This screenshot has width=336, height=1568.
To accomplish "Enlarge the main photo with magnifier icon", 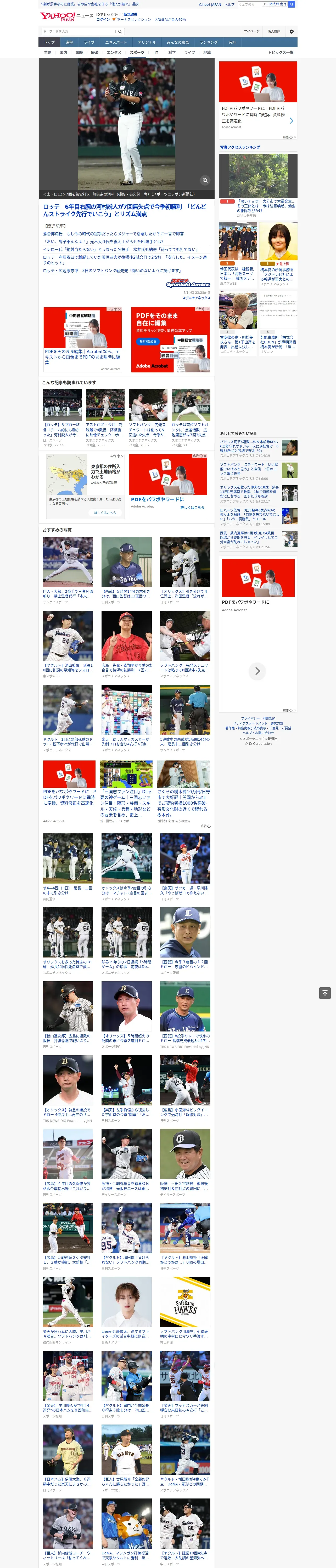I will pos(205,180).
